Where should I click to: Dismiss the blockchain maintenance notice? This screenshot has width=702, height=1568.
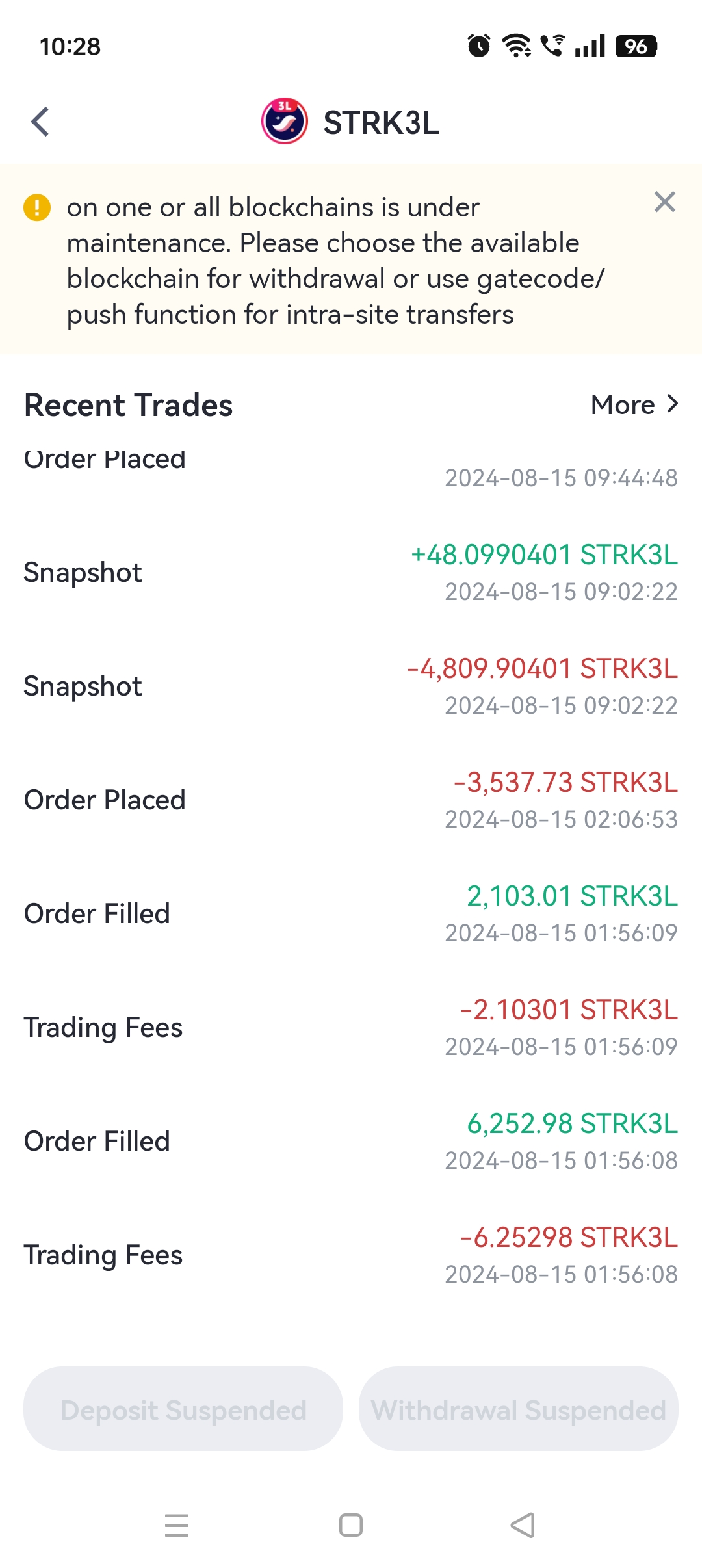click(664, 202)
